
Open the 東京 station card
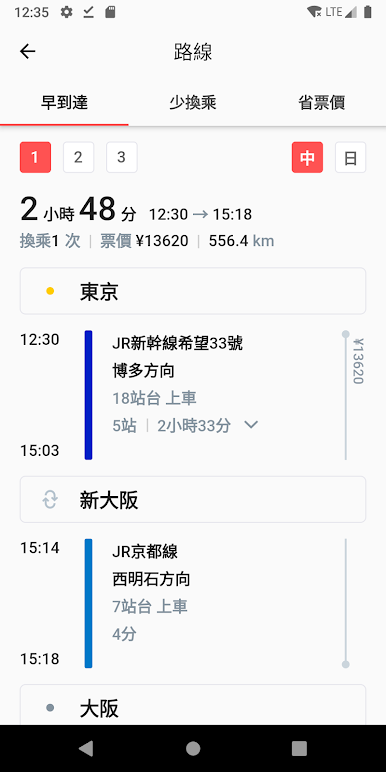[x=193, y=291]
